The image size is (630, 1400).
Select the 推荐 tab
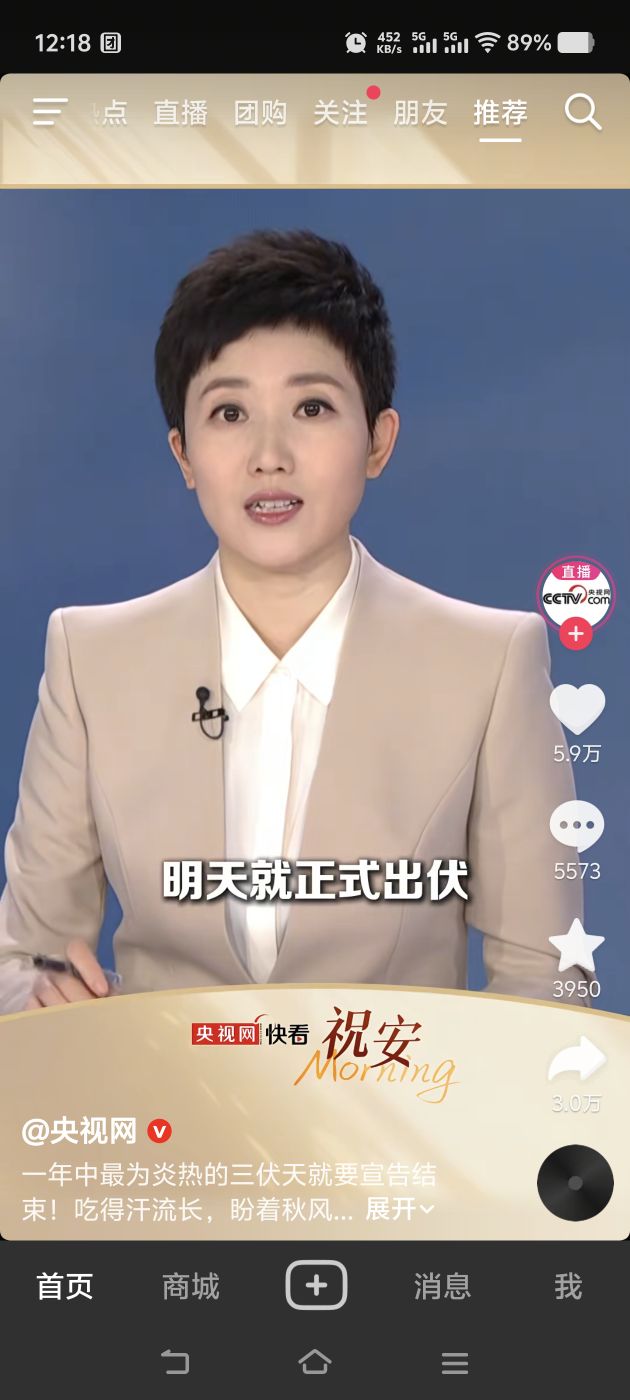click(x=500, y=113)
